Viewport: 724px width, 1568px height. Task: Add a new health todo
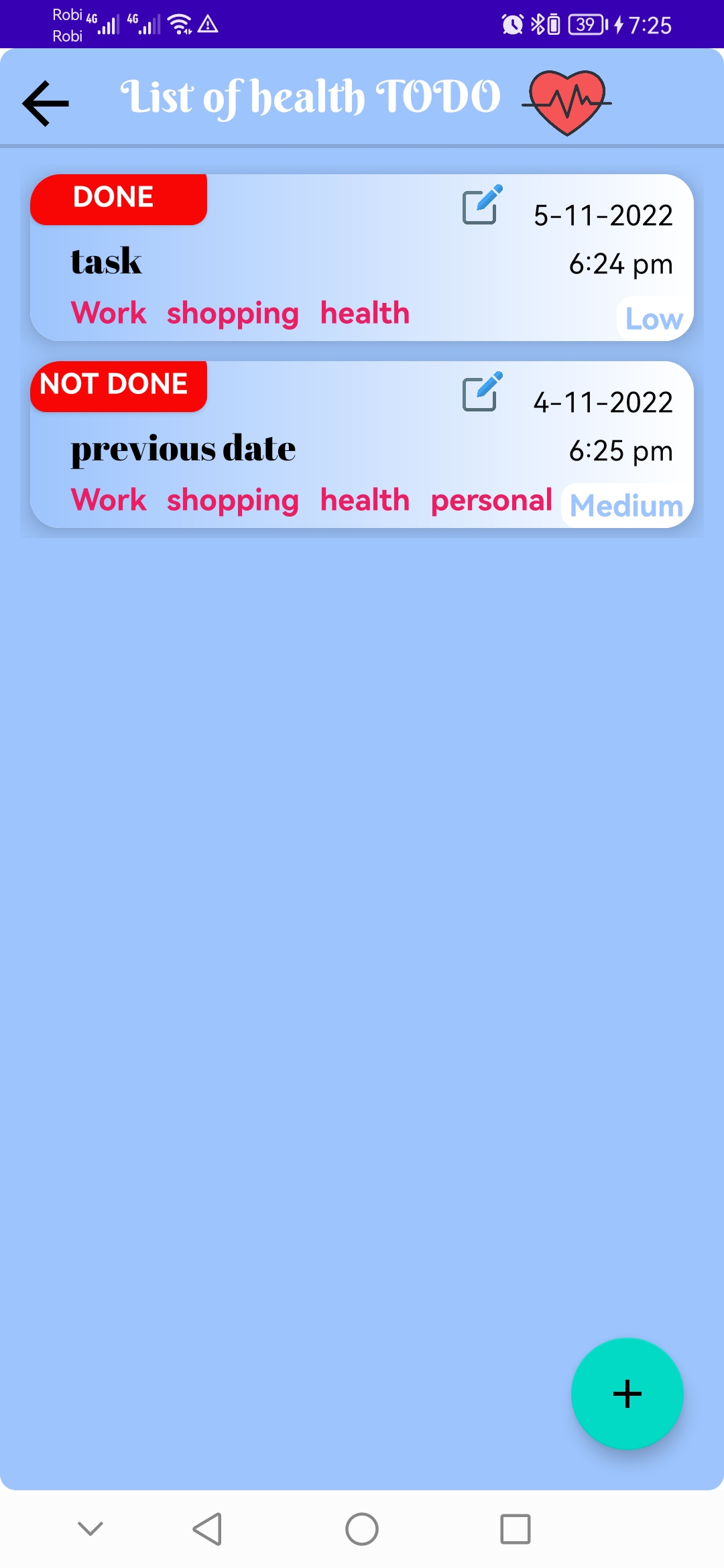tap(627, 1394)
